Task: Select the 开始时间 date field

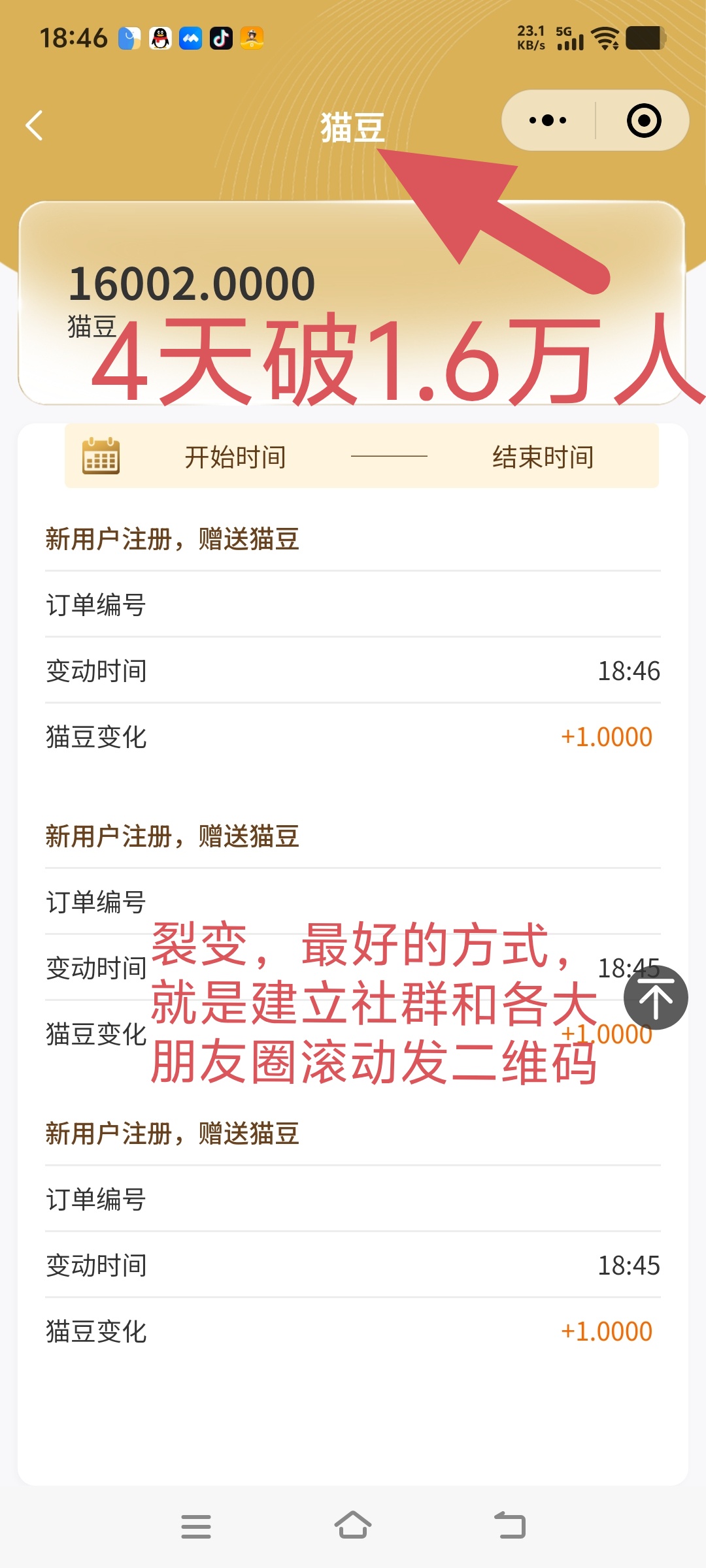Action: 235,457
